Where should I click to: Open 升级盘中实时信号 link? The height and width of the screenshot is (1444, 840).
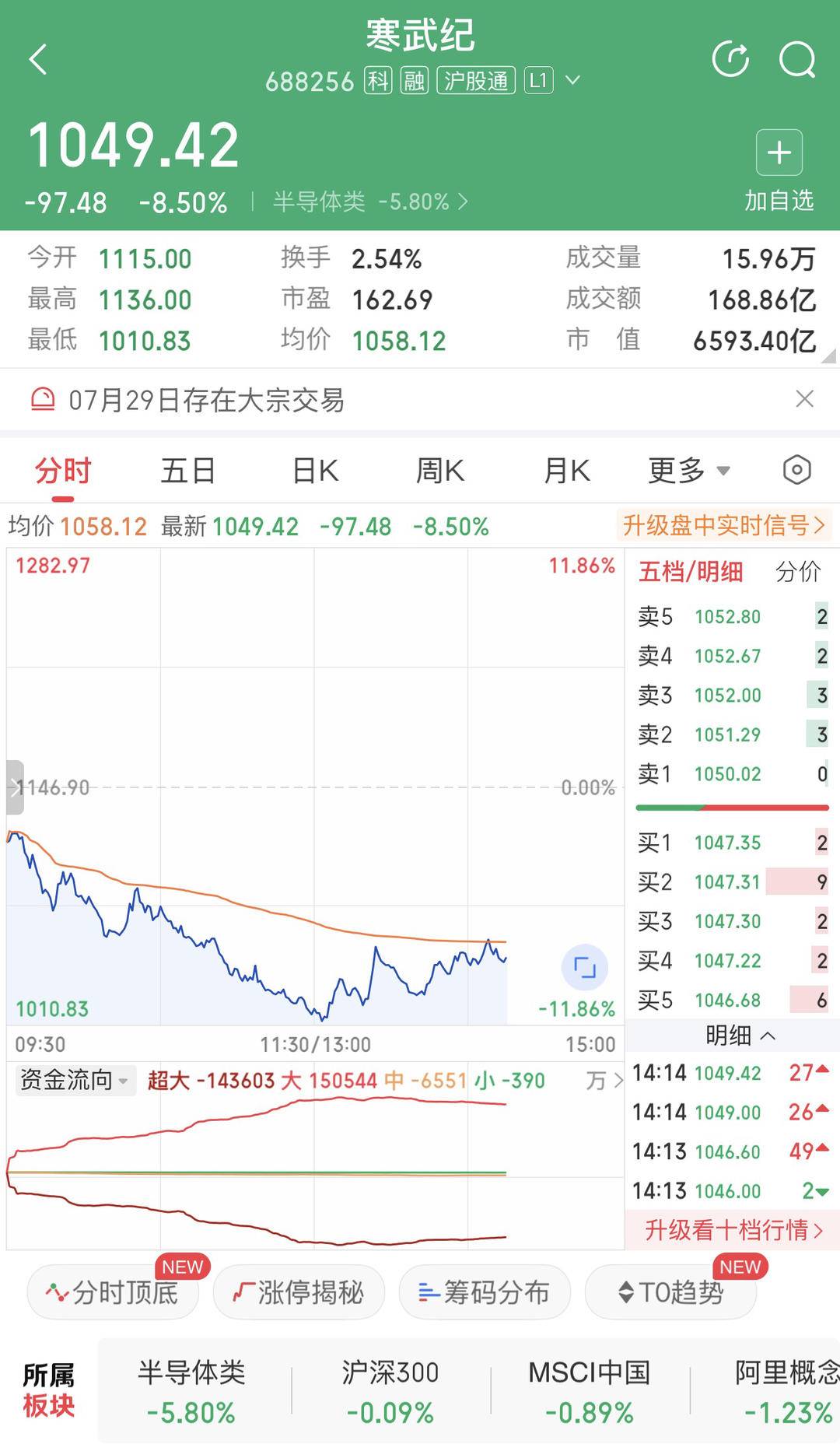pos(724,525)
